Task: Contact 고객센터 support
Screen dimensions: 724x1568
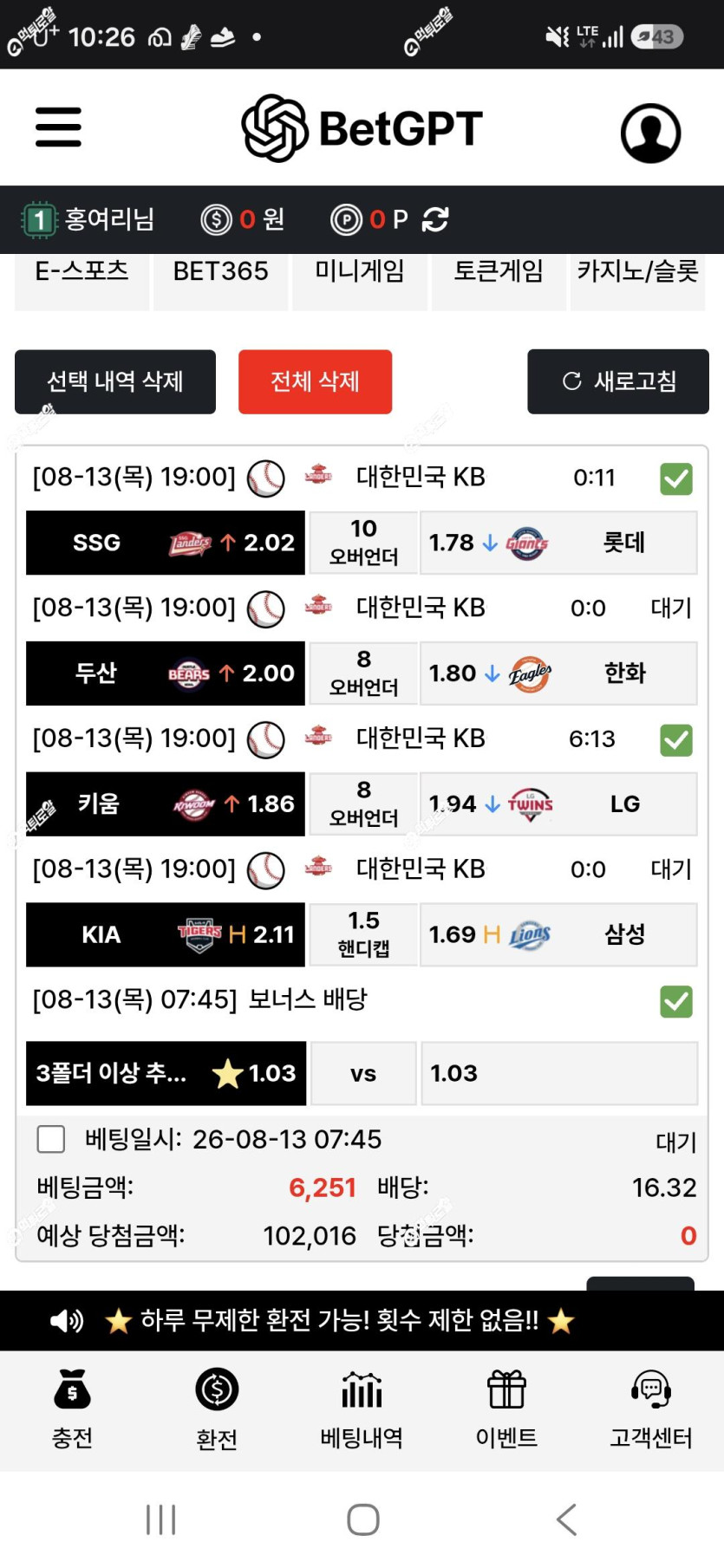Action: tap(651, 1409)
